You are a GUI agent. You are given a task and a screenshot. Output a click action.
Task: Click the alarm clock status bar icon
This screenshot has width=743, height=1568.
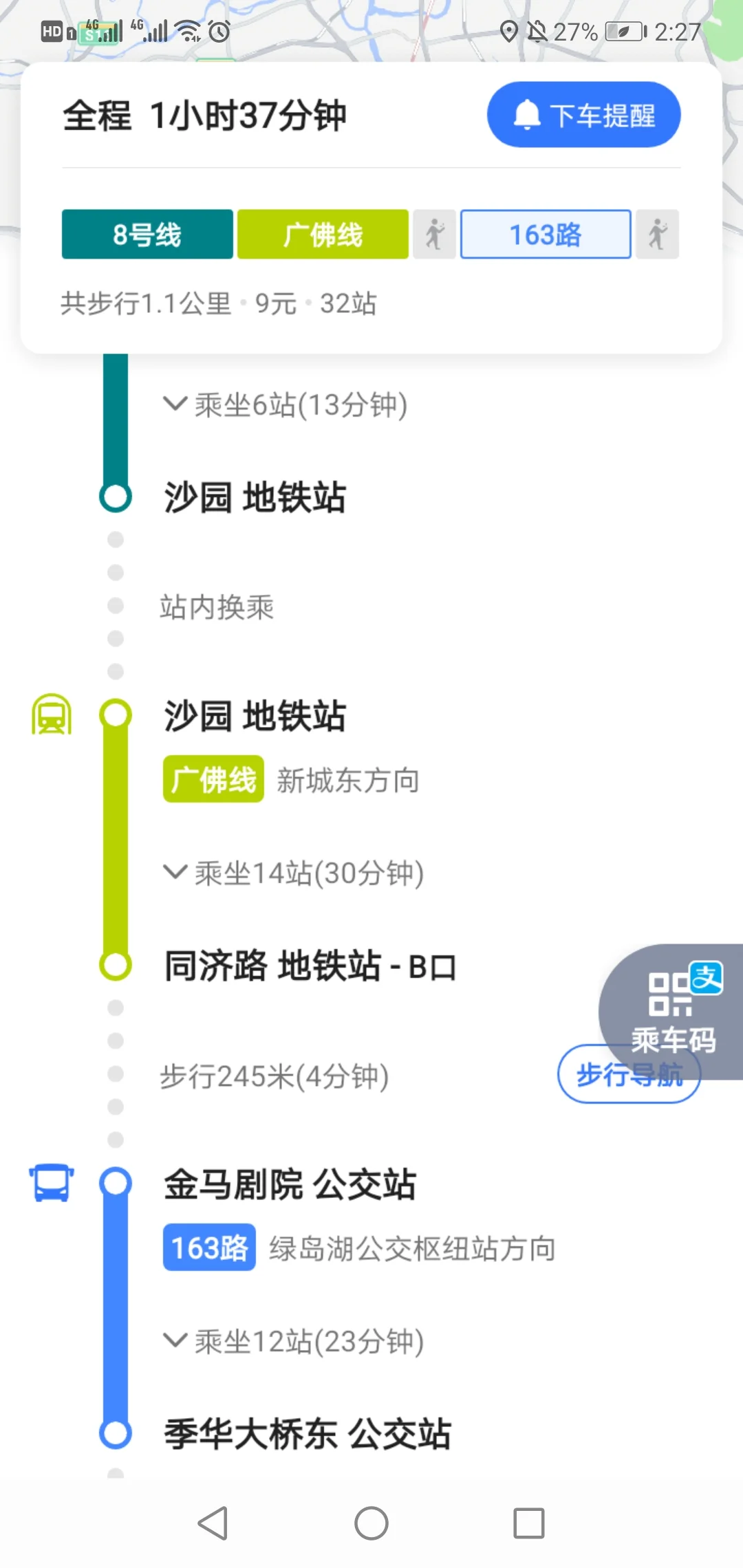coord(220,32)
